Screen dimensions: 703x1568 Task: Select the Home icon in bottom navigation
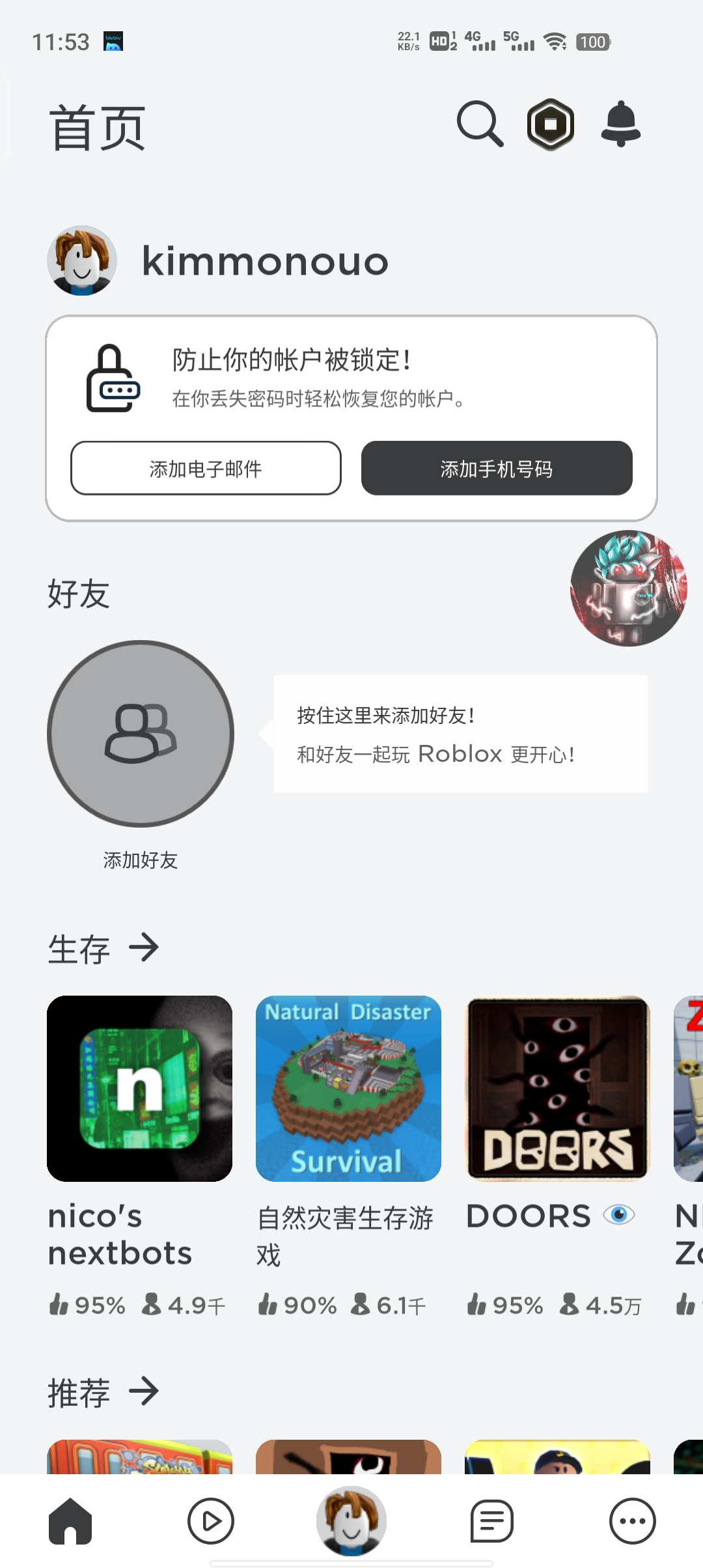pos(70,1522)
